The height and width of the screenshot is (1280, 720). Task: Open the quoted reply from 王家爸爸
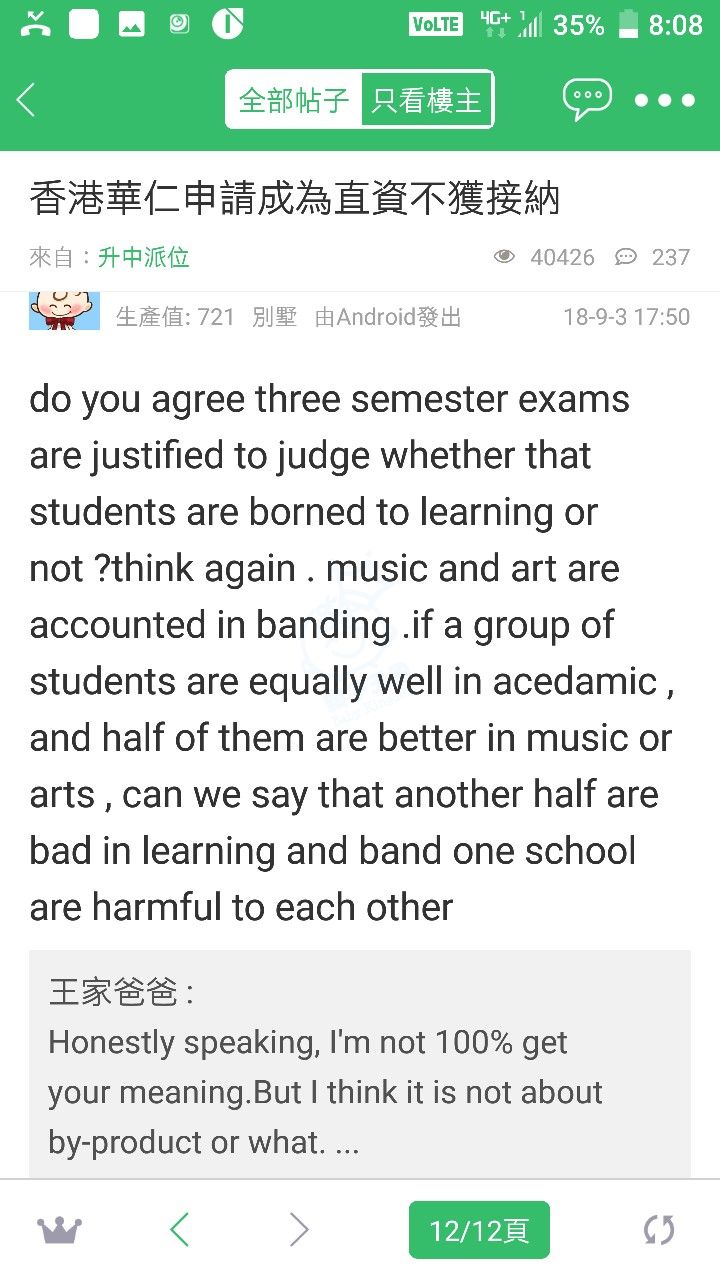click(x=359, y=1066)
